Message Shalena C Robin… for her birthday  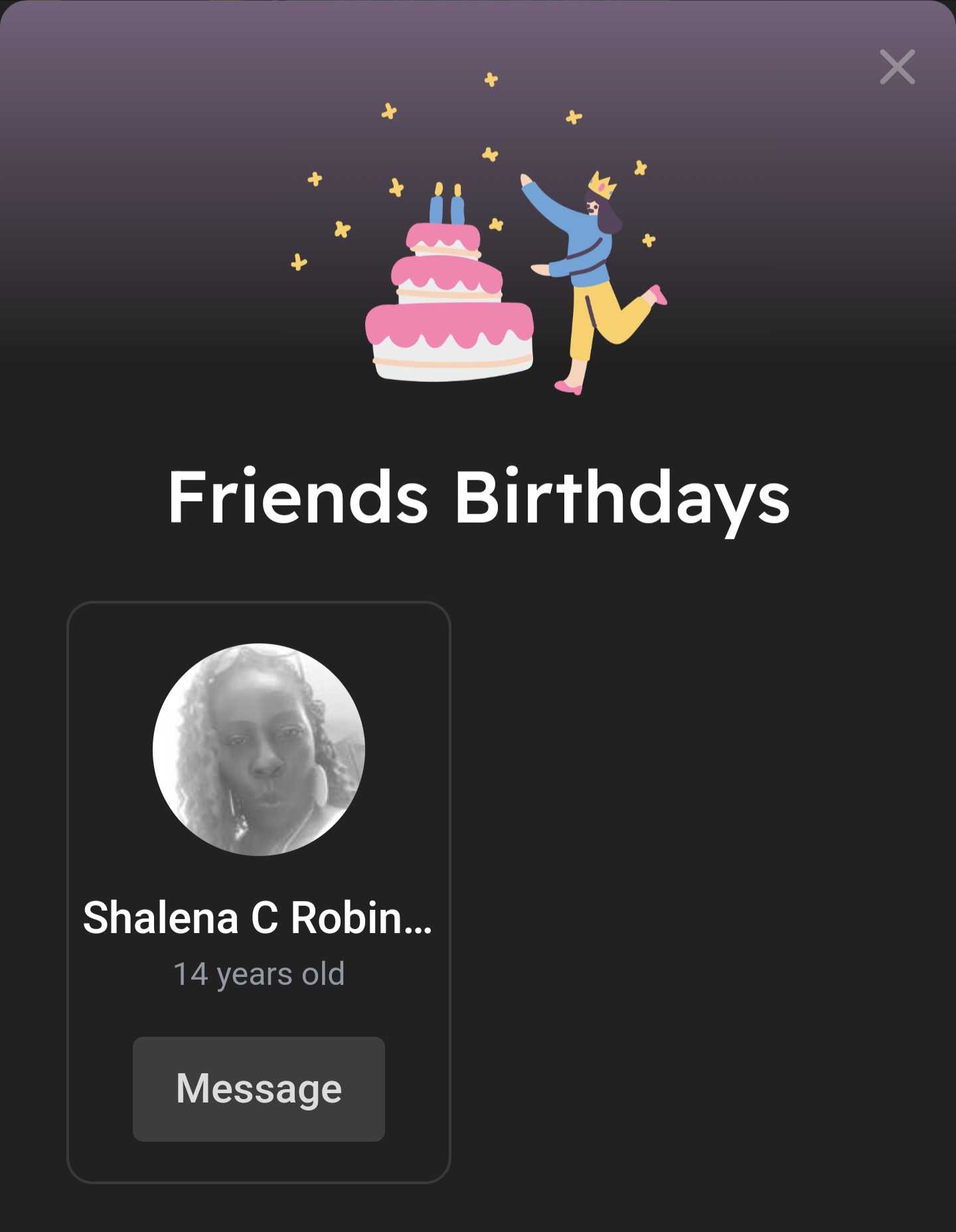point(259,1089)
